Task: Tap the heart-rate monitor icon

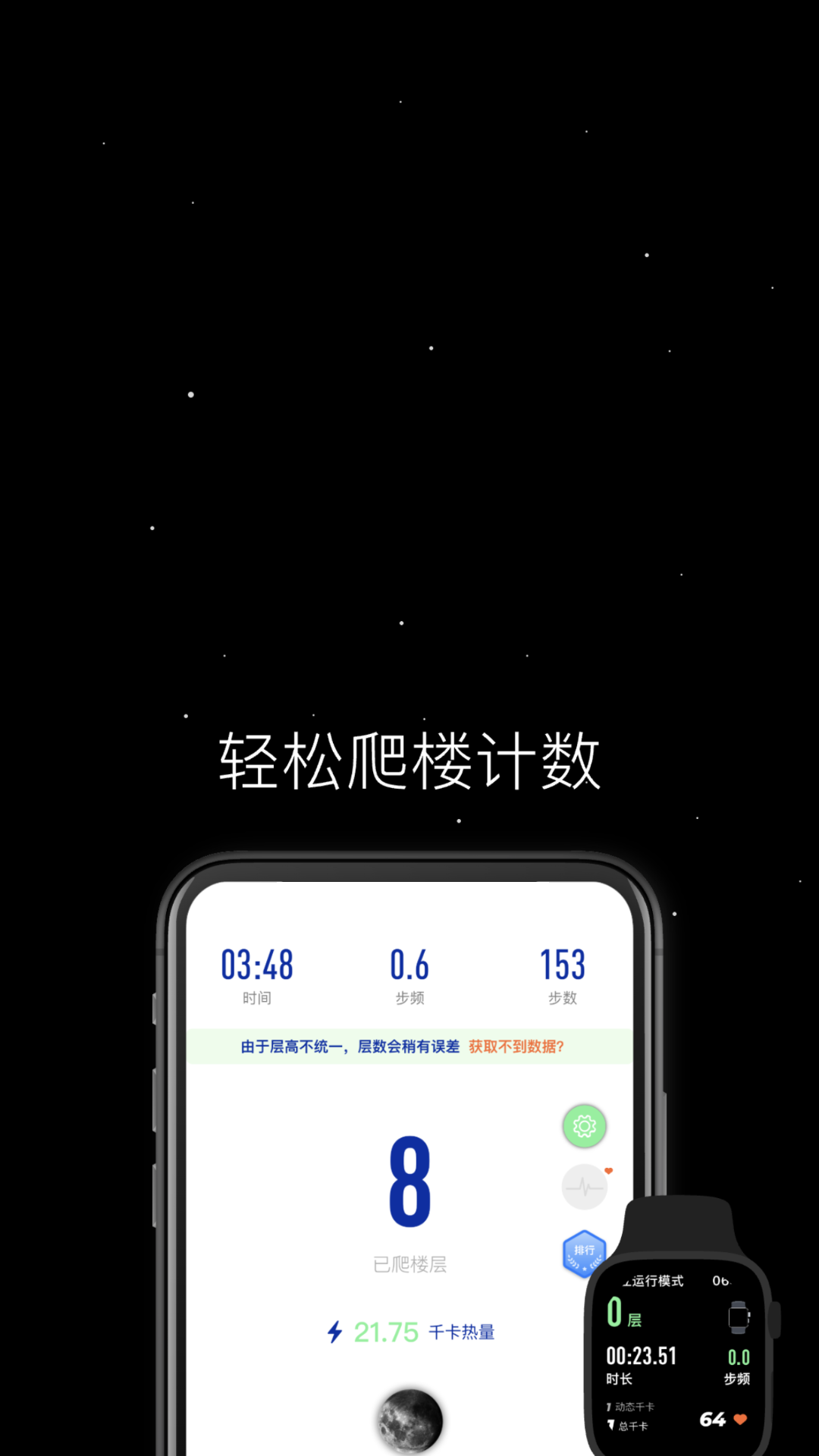Action: click(x=582, y=1185)
